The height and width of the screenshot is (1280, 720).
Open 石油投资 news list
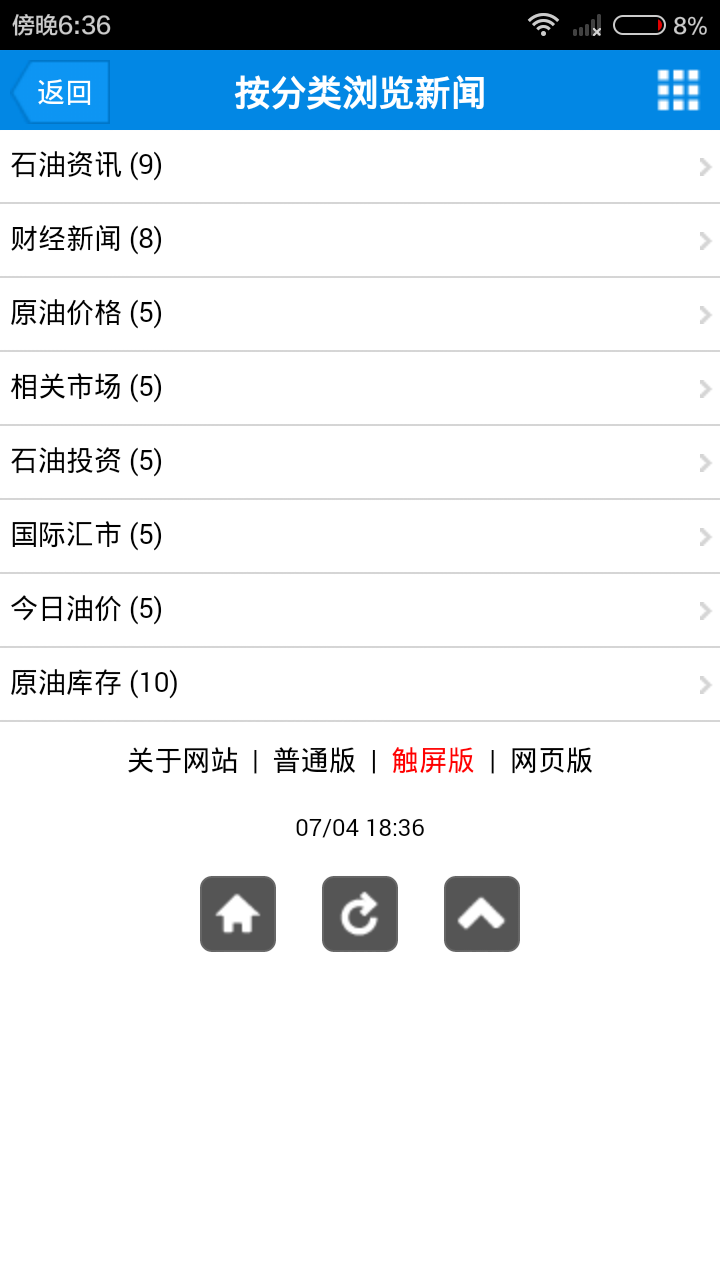[360, 462]
